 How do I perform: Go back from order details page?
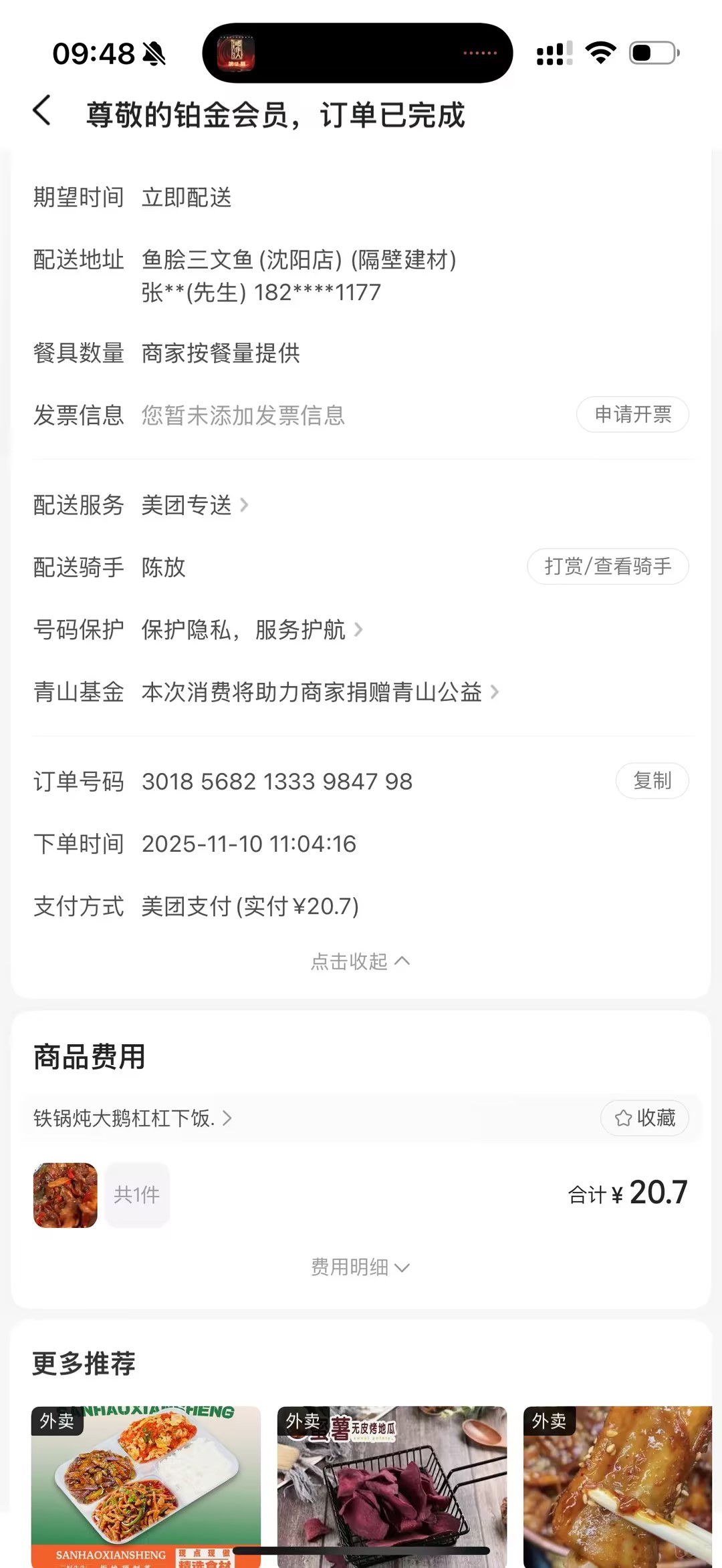41,111
